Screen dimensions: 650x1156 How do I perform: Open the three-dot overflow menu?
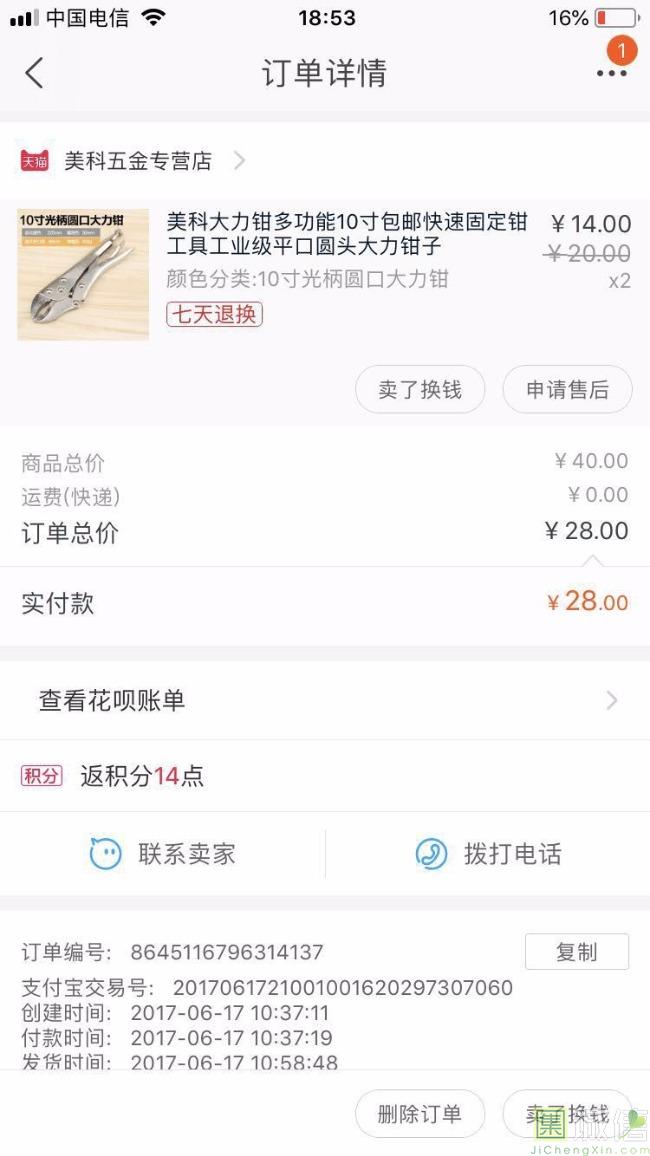point(611,73)
